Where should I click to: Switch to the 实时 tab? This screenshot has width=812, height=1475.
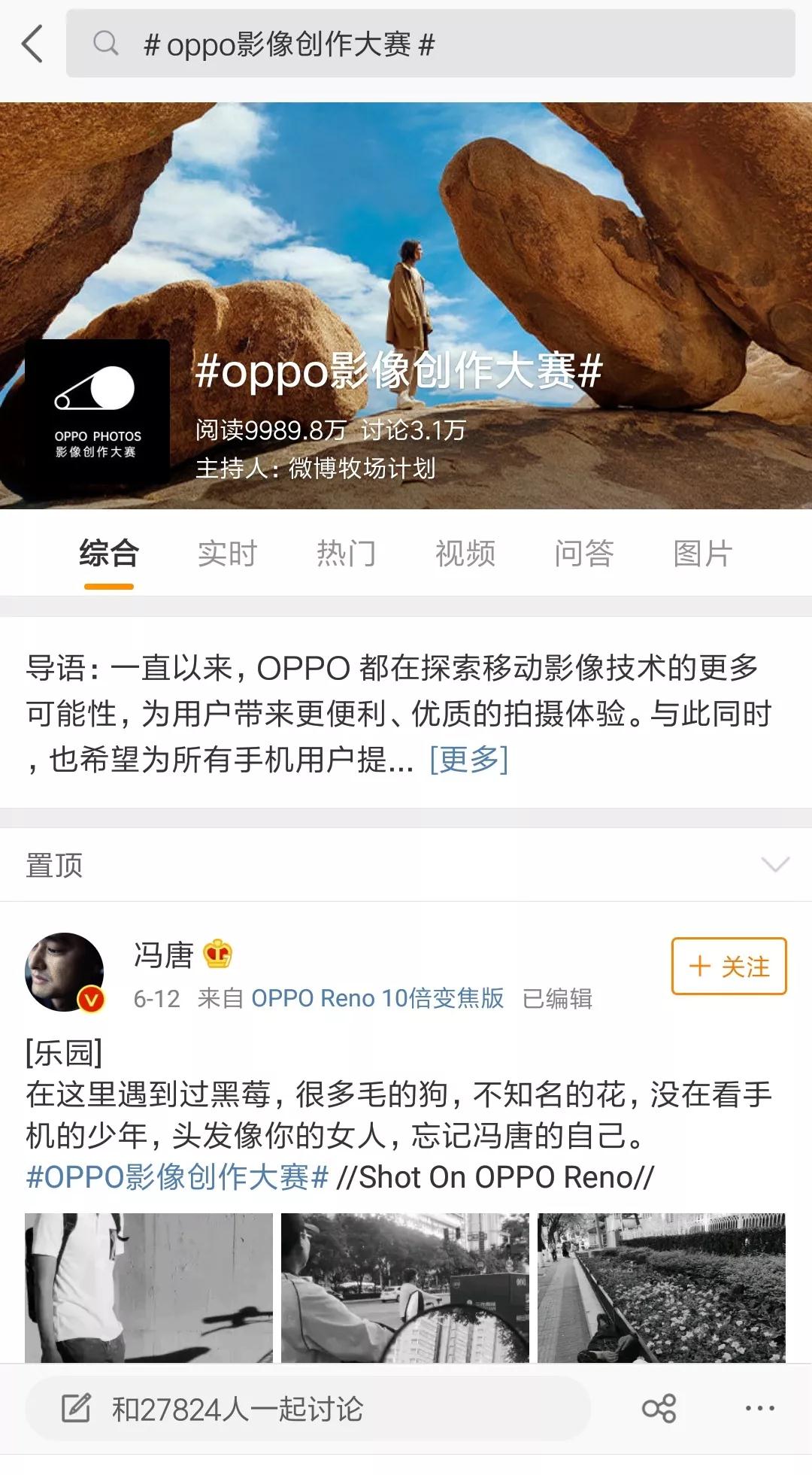point(227,554)
